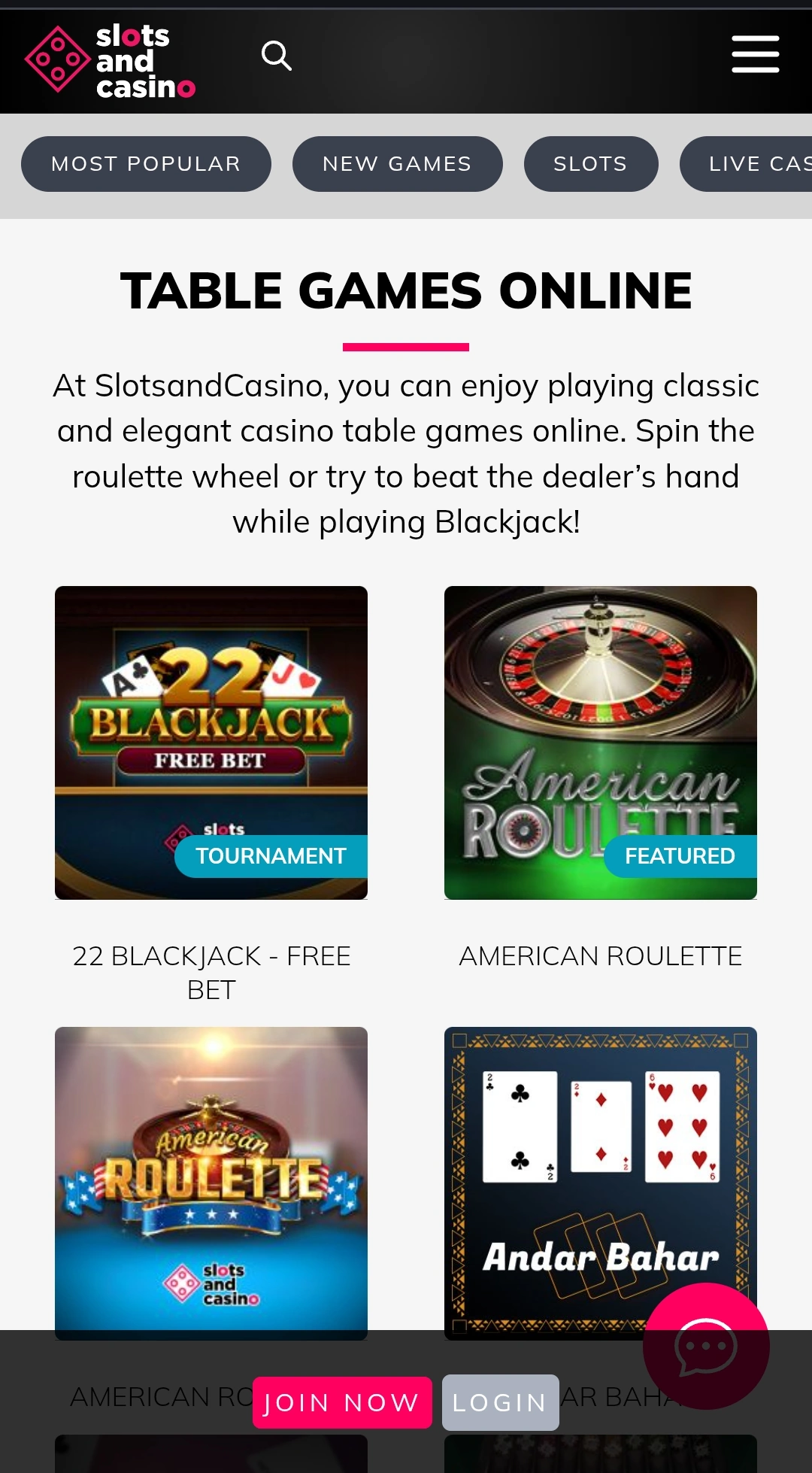
Task: Open the search function
Action: click(277, 55)
